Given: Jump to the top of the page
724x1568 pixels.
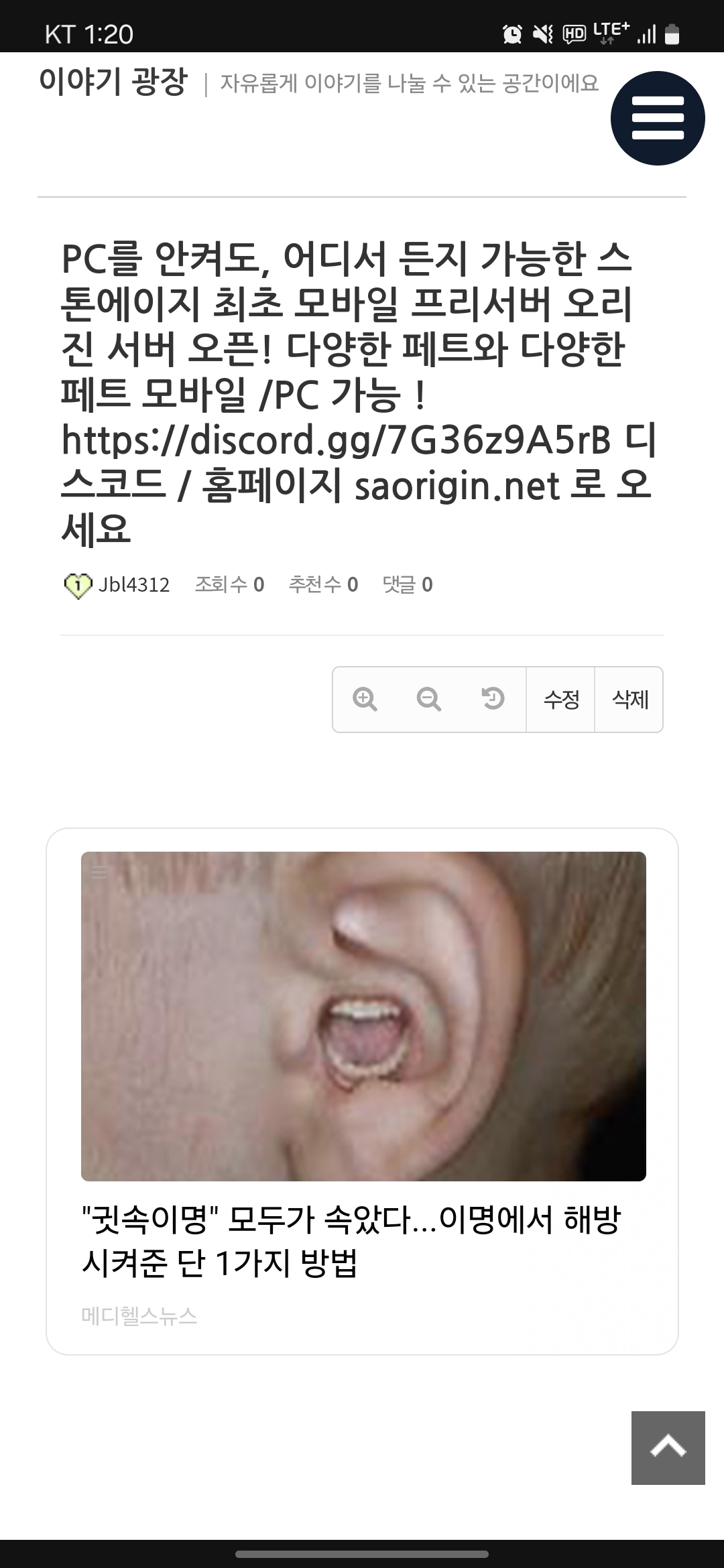Looking at the screenshot, I should click(668, 1447).
